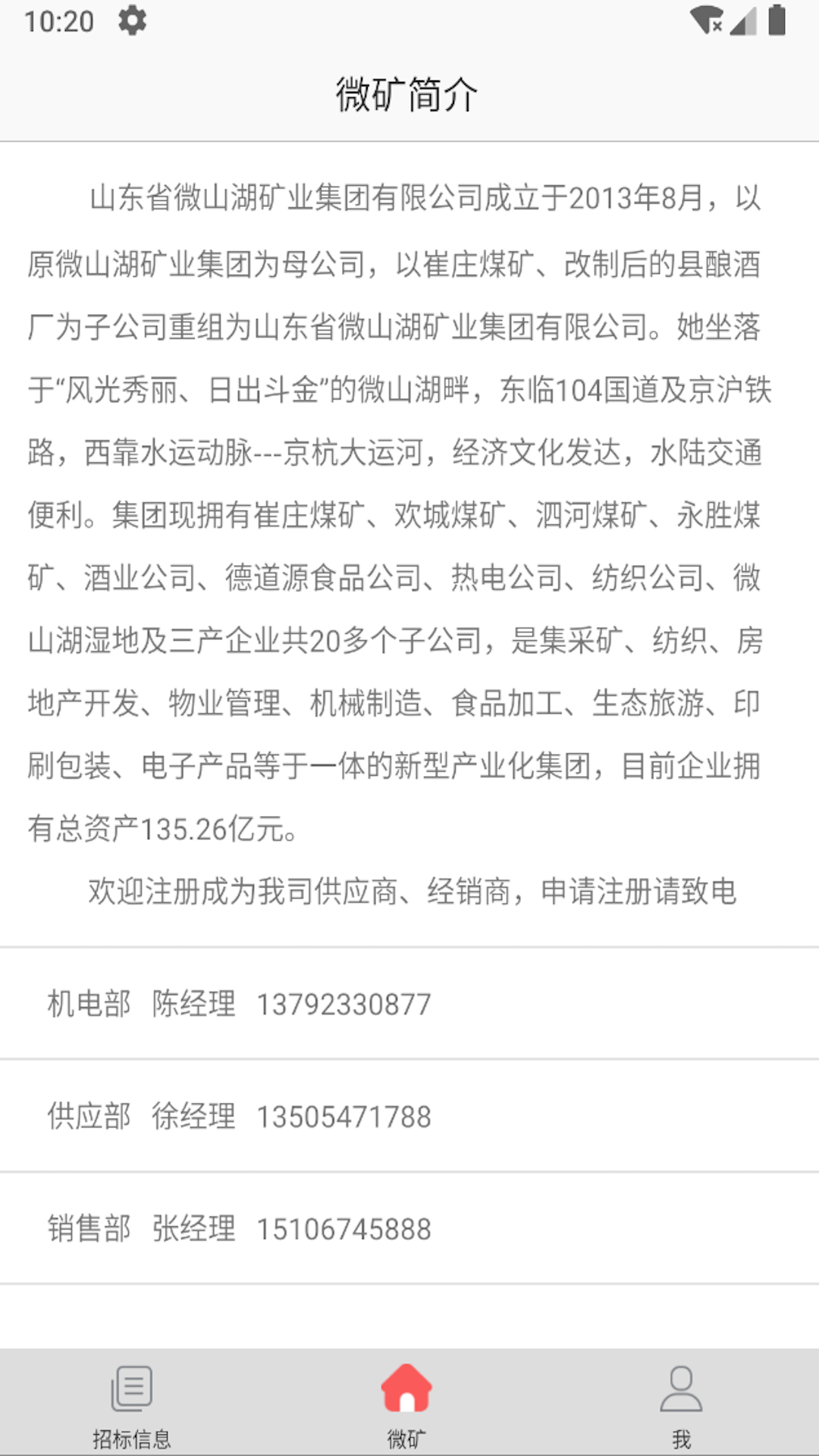Select the 微矿 home tab
This screenshot has width=819, height=1456.
[x=407, y=1403]
